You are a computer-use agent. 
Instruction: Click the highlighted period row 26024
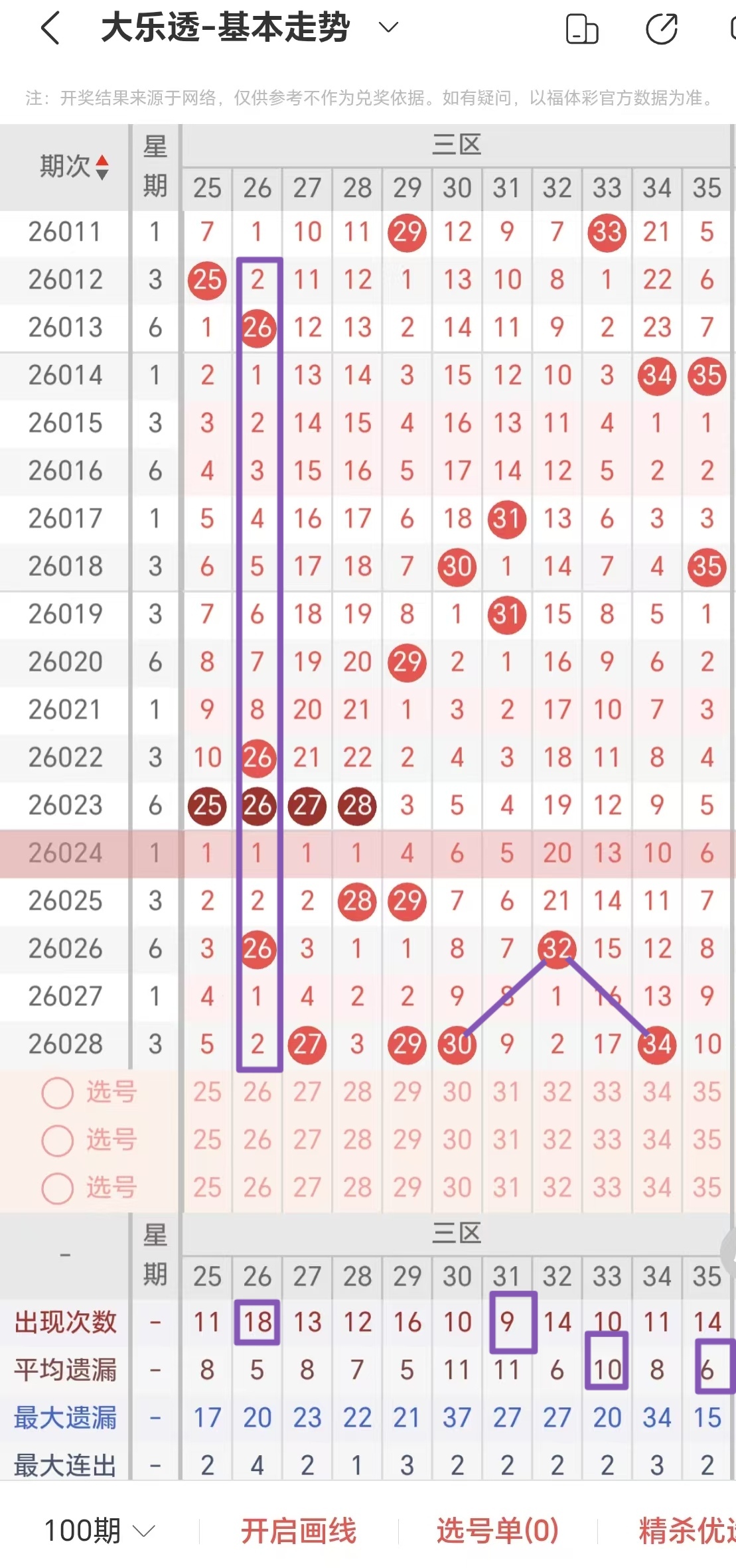[64, 853]
